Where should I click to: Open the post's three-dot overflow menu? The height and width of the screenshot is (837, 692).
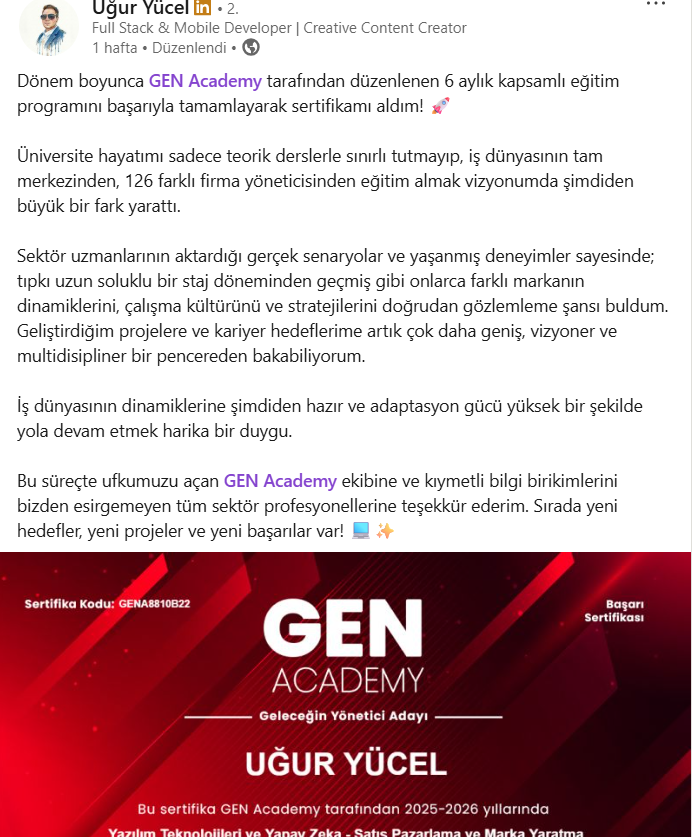655,4
